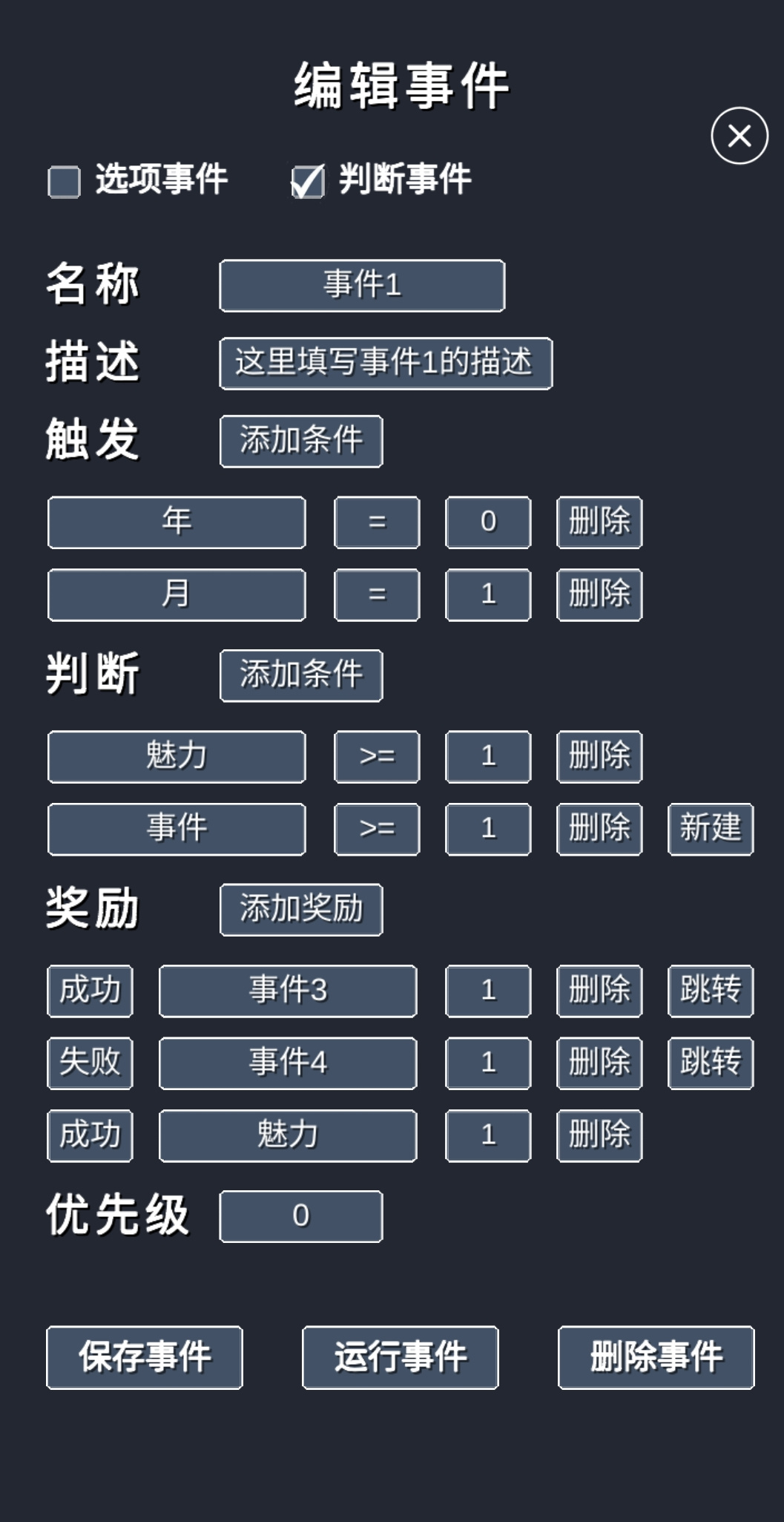Viewport: 784px width, 1522px height.
Task: Save with 保存事件
Action: 145,1357
